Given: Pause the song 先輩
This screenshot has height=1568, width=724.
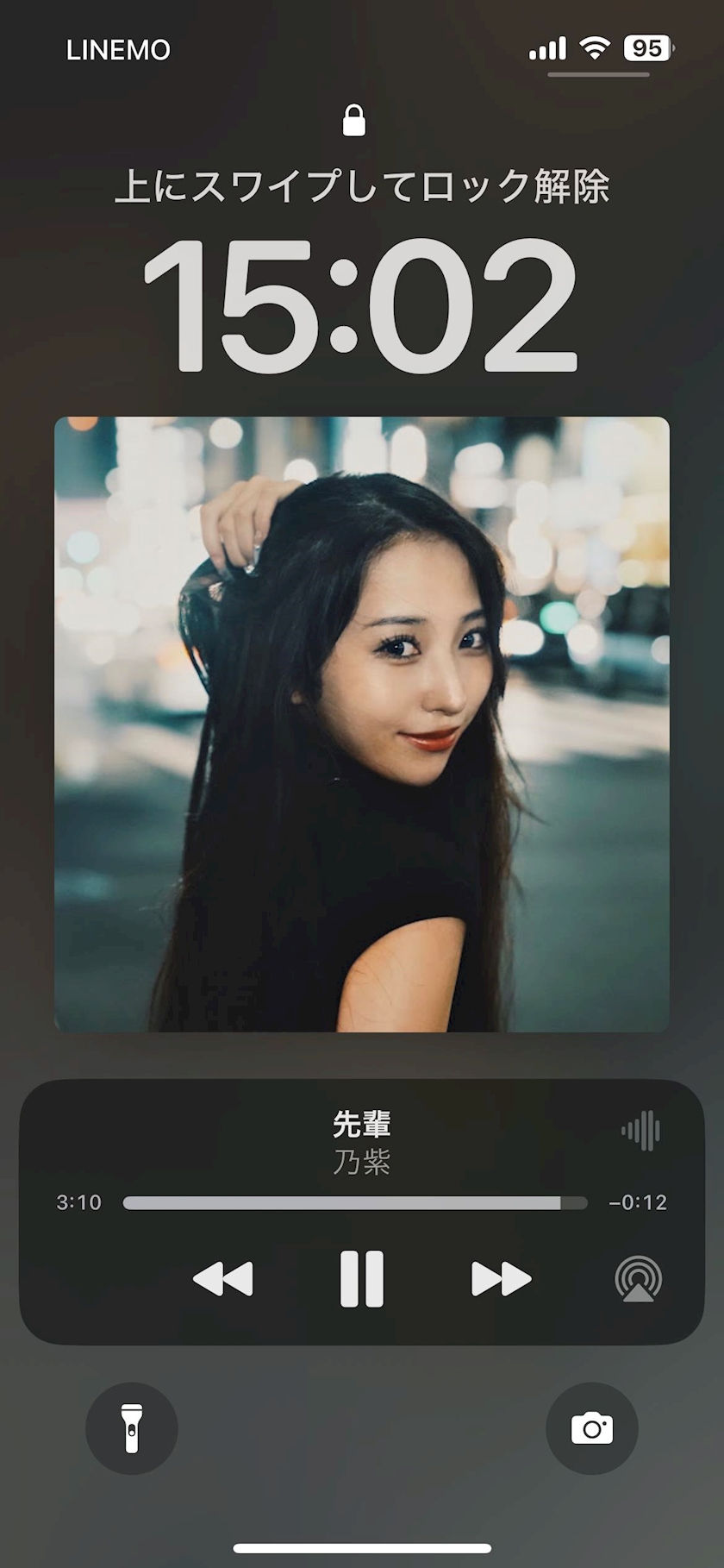Looking at the screenshot, I should (362, 1278).
